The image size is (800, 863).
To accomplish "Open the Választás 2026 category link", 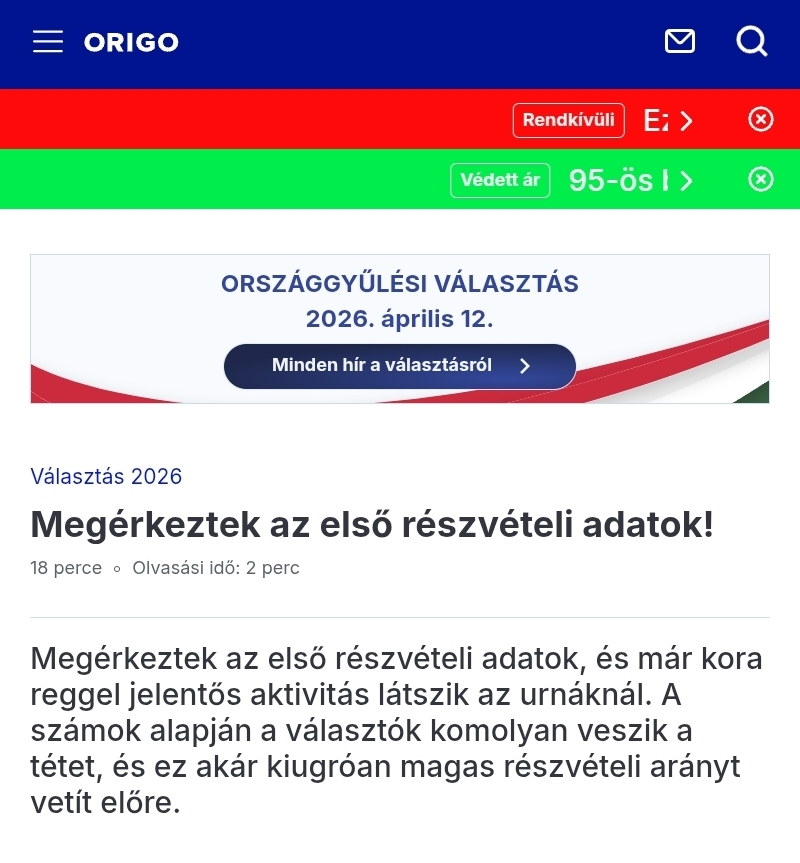I will point(106,476).
